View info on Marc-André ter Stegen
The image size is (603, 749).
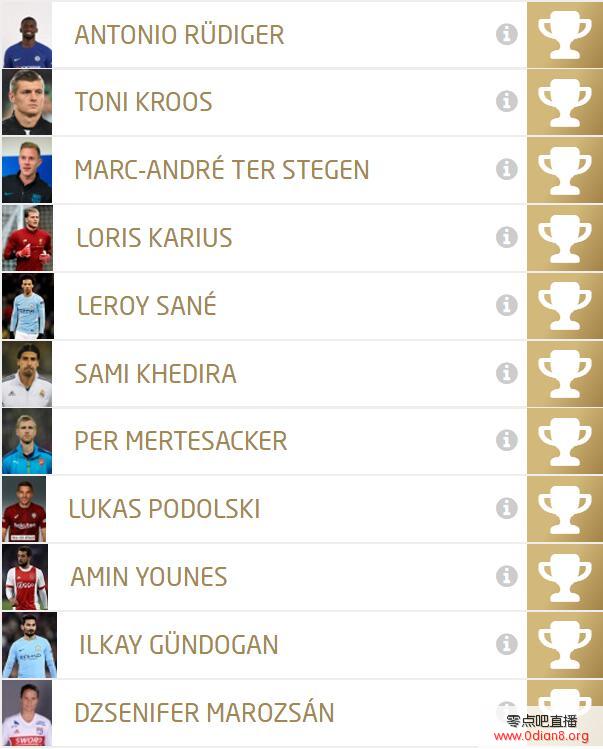coord(507,169)
